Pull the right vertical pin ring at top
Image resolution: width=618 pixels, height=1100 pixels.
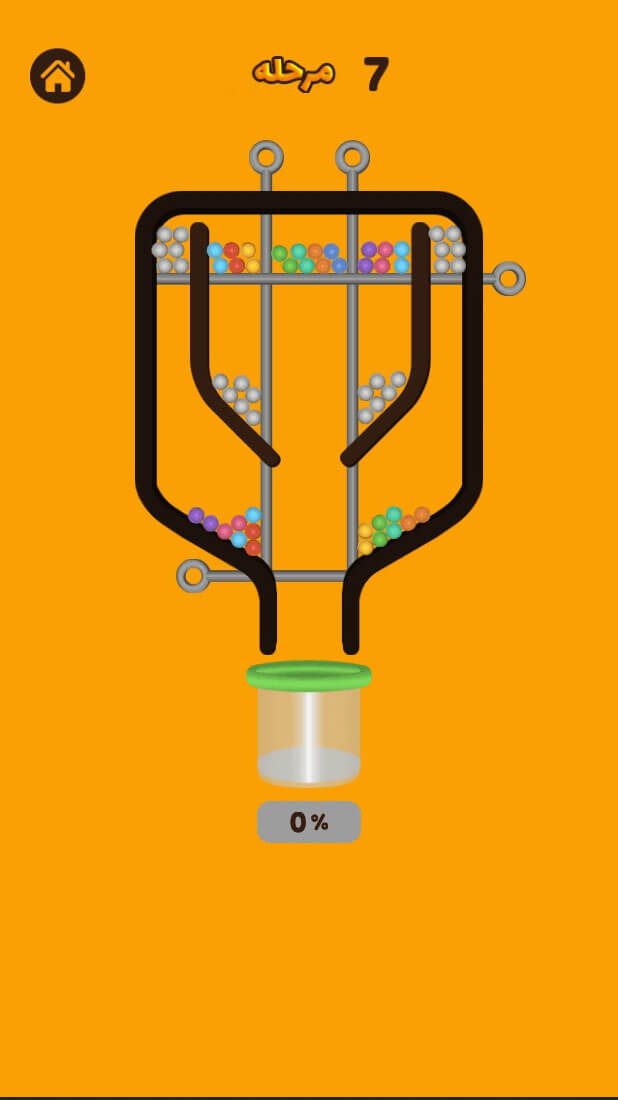pyautogui.click(x=352, y=157)
